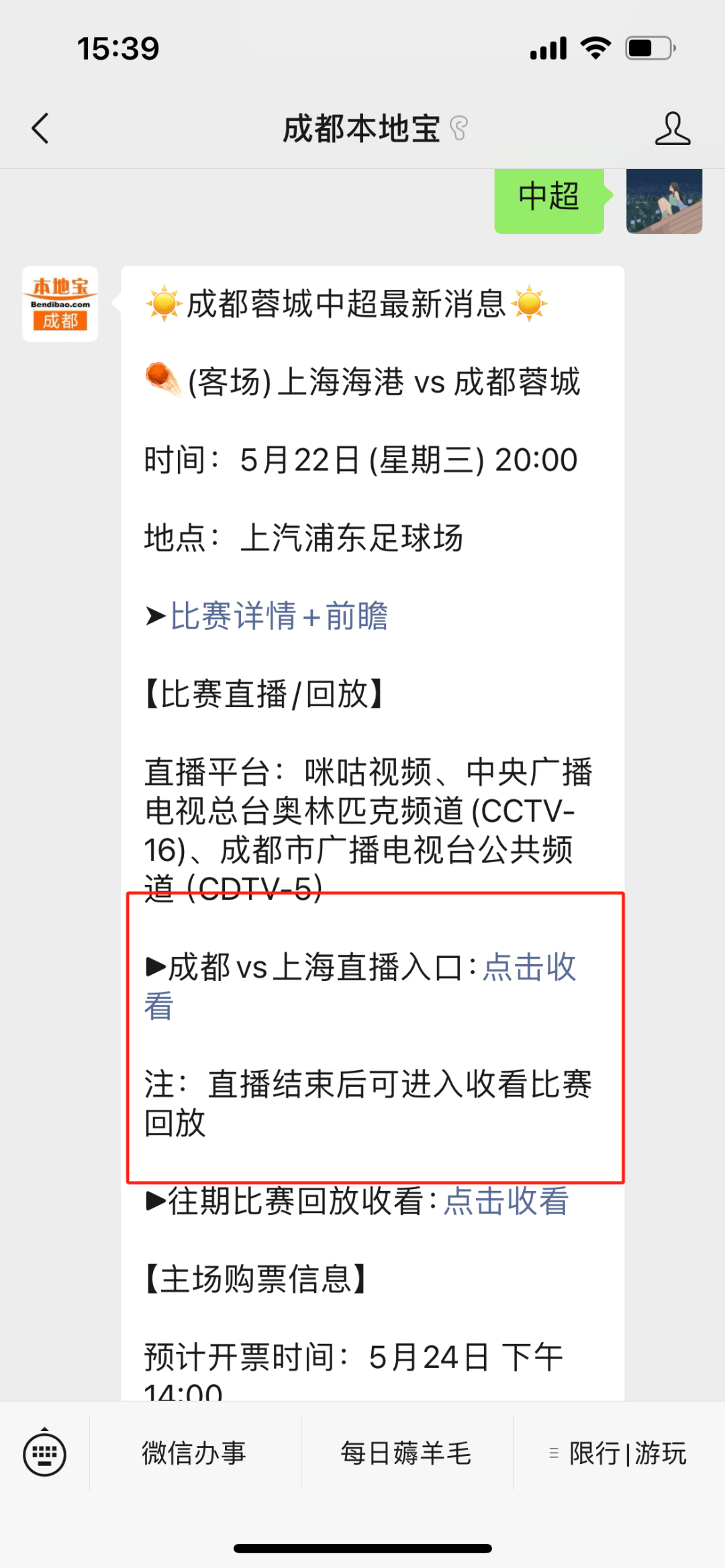The width and height of the screenshot is (725, 1568).
Task: Open the 微信办事 menu
Action: pos(195,1453)
